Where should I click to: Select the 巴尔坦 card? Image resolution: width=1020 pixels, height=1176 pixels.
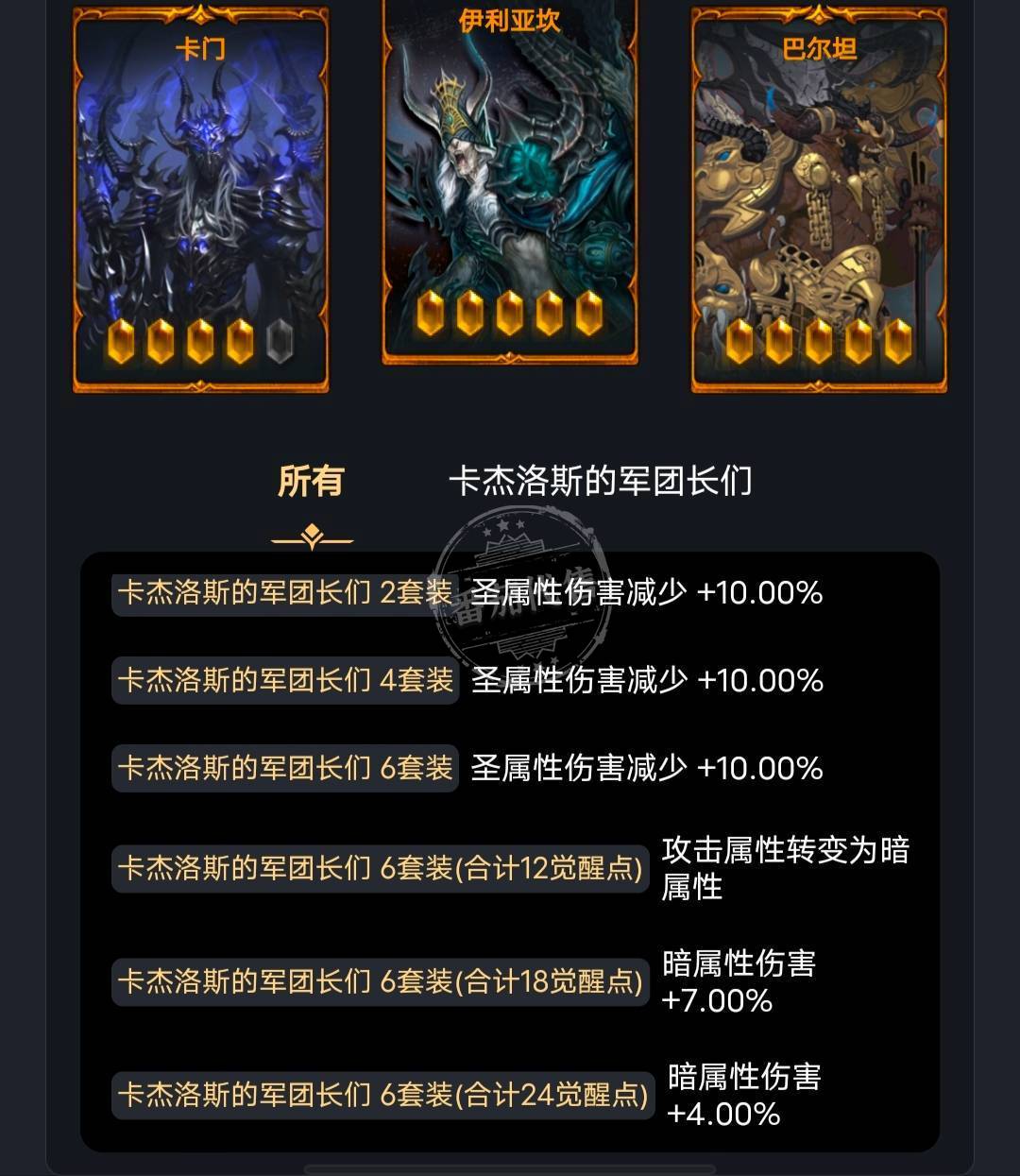tap(819, 200)
